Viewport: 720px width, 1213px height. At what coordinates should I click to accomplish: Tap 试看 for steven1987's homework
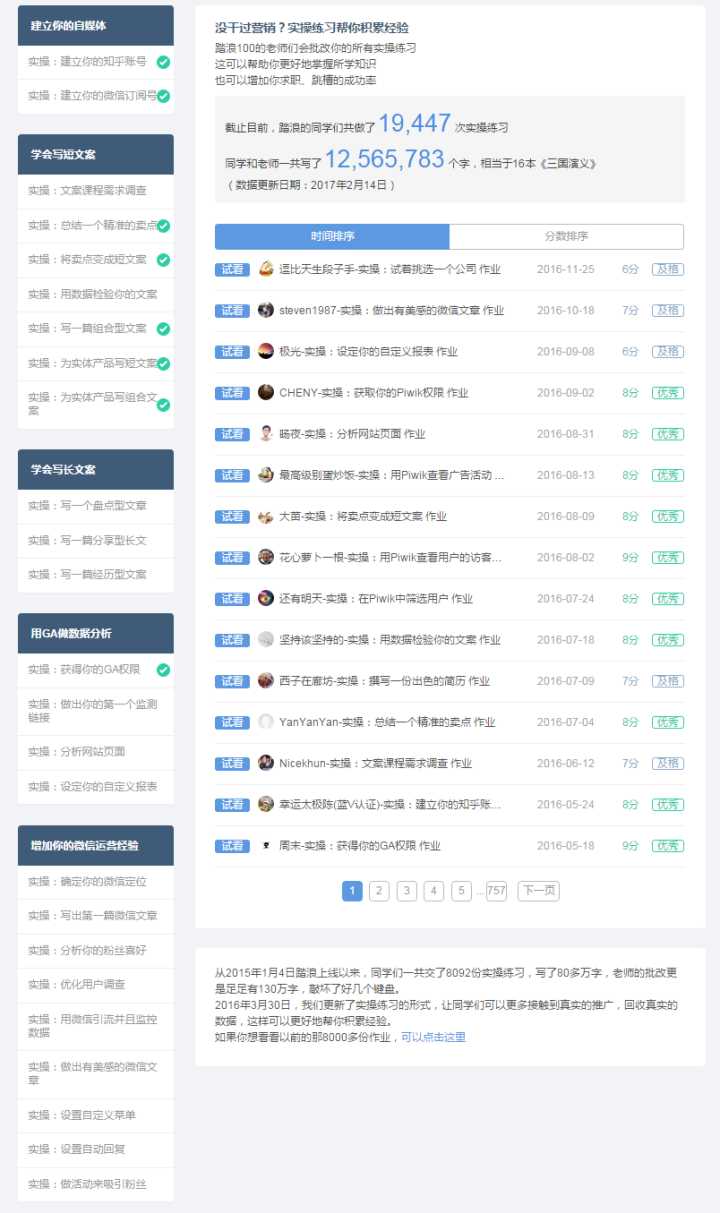(x=232, y=310)
